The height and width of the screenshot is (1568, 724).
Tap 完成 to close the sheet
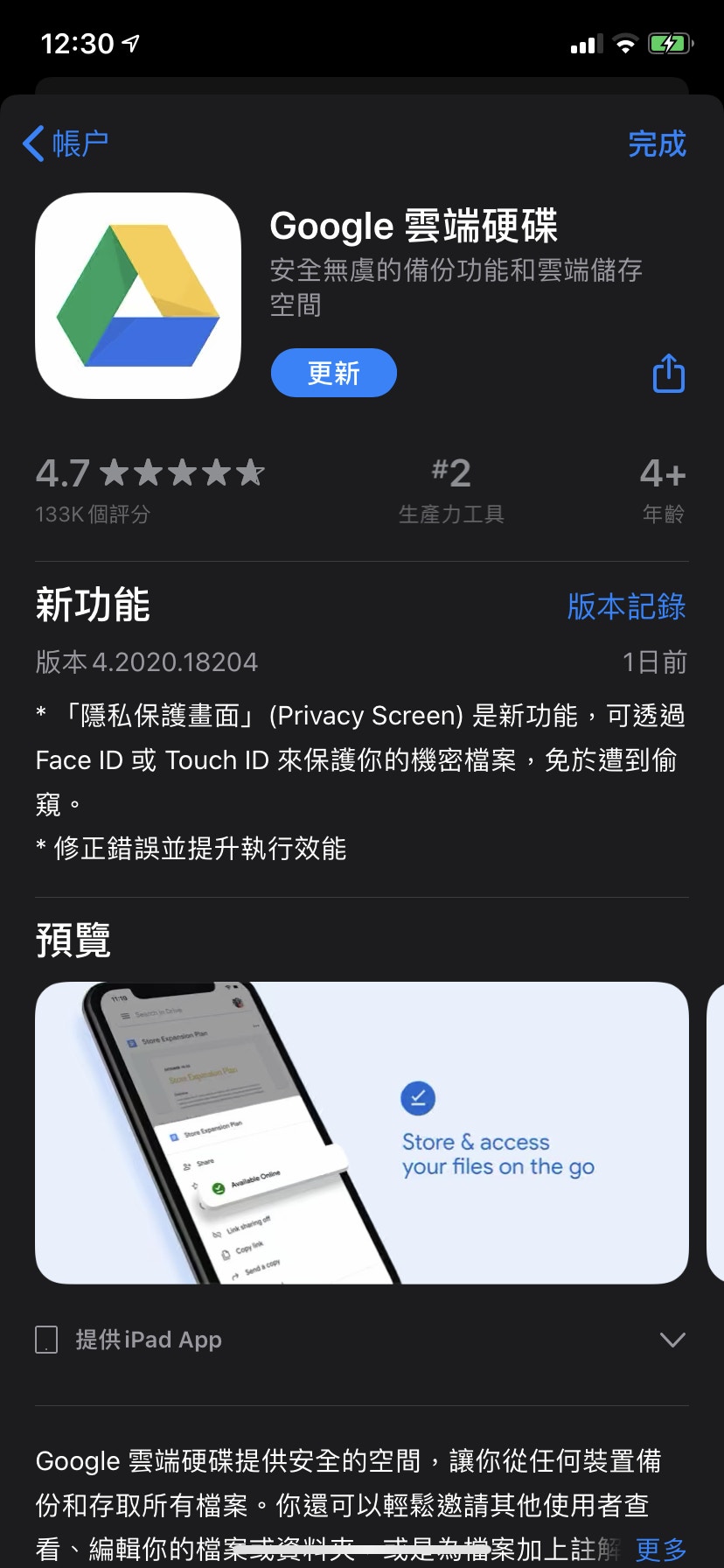657,143
